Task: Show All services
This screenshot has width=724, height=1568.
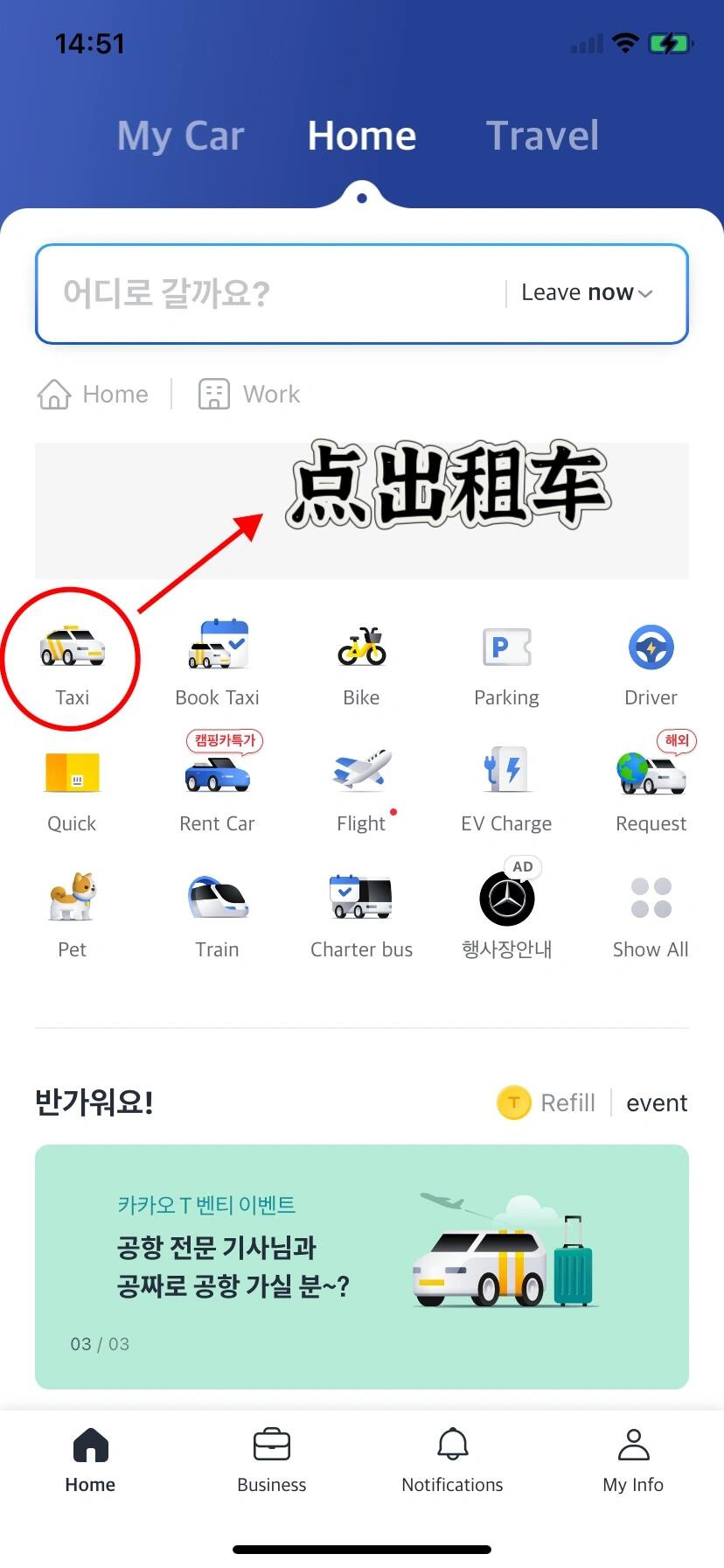Action: click(651, 913)
